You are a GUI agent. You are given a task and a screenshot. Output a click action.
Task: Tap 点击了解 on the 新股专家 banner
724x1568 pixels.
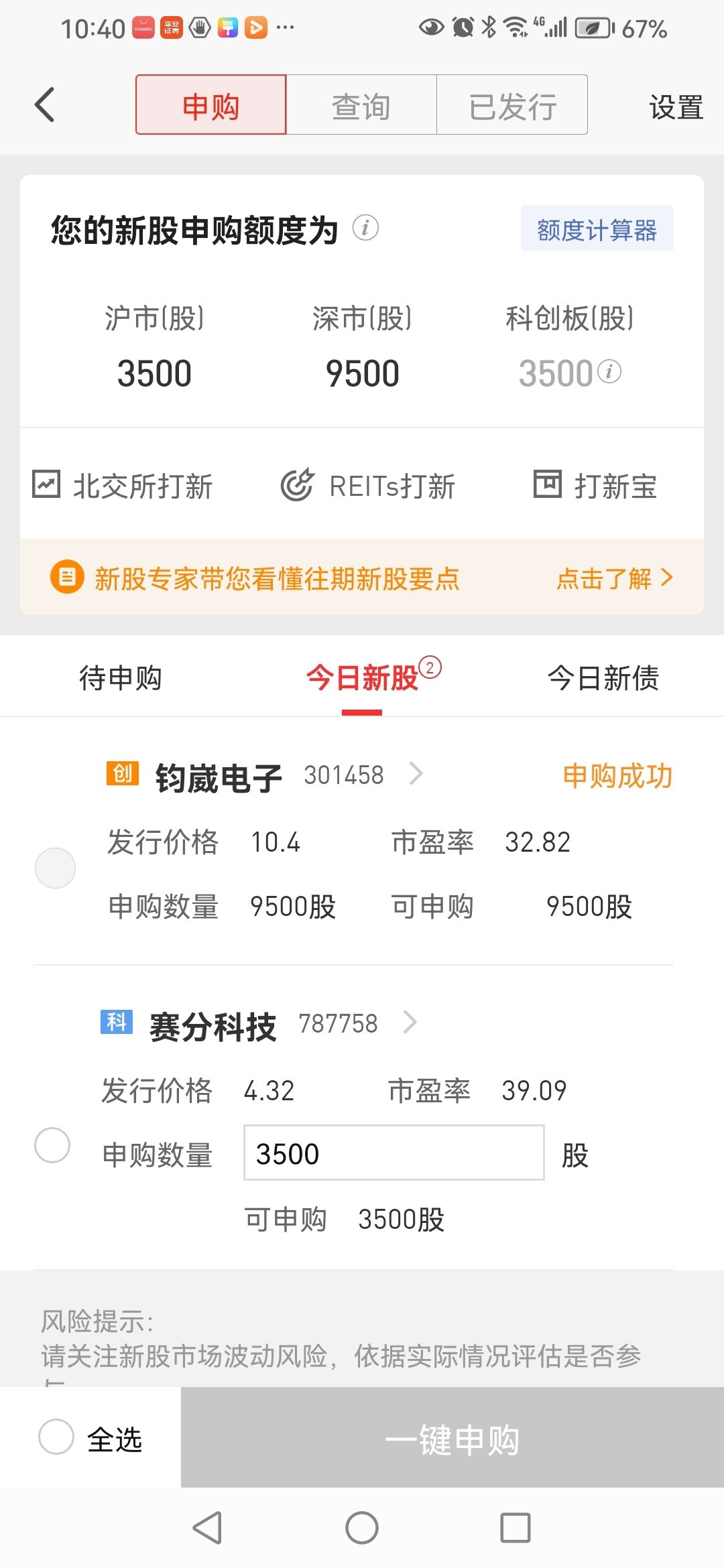point(614,578)
